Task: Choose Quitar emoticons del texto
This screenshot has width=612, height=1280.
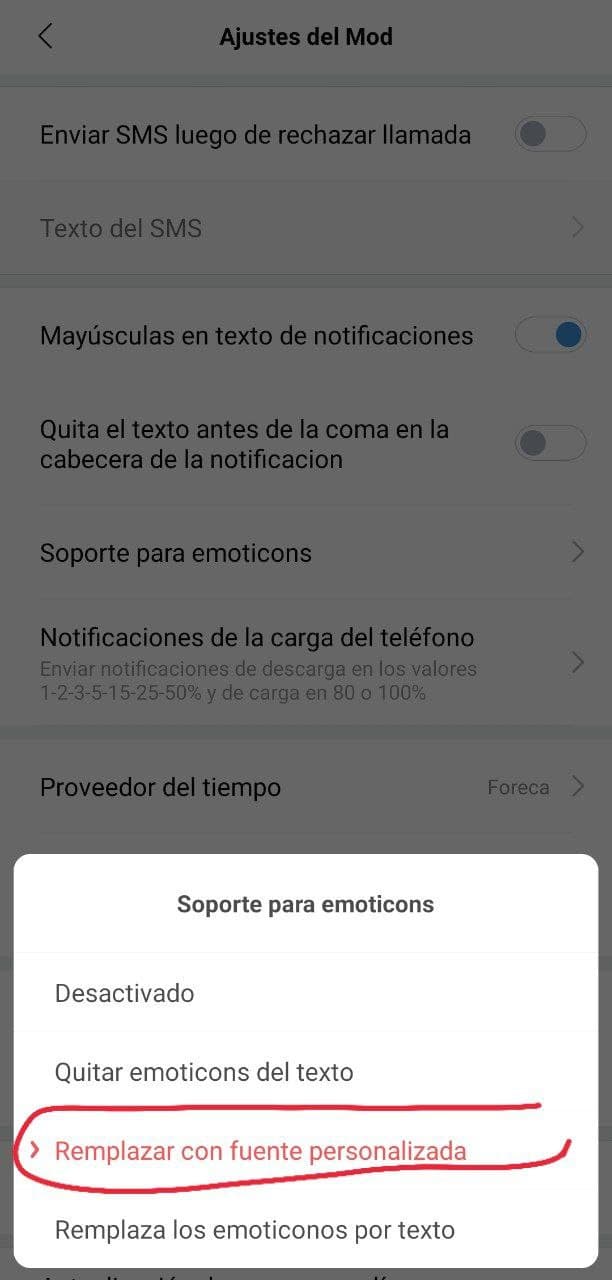Action: point(204,1072)
